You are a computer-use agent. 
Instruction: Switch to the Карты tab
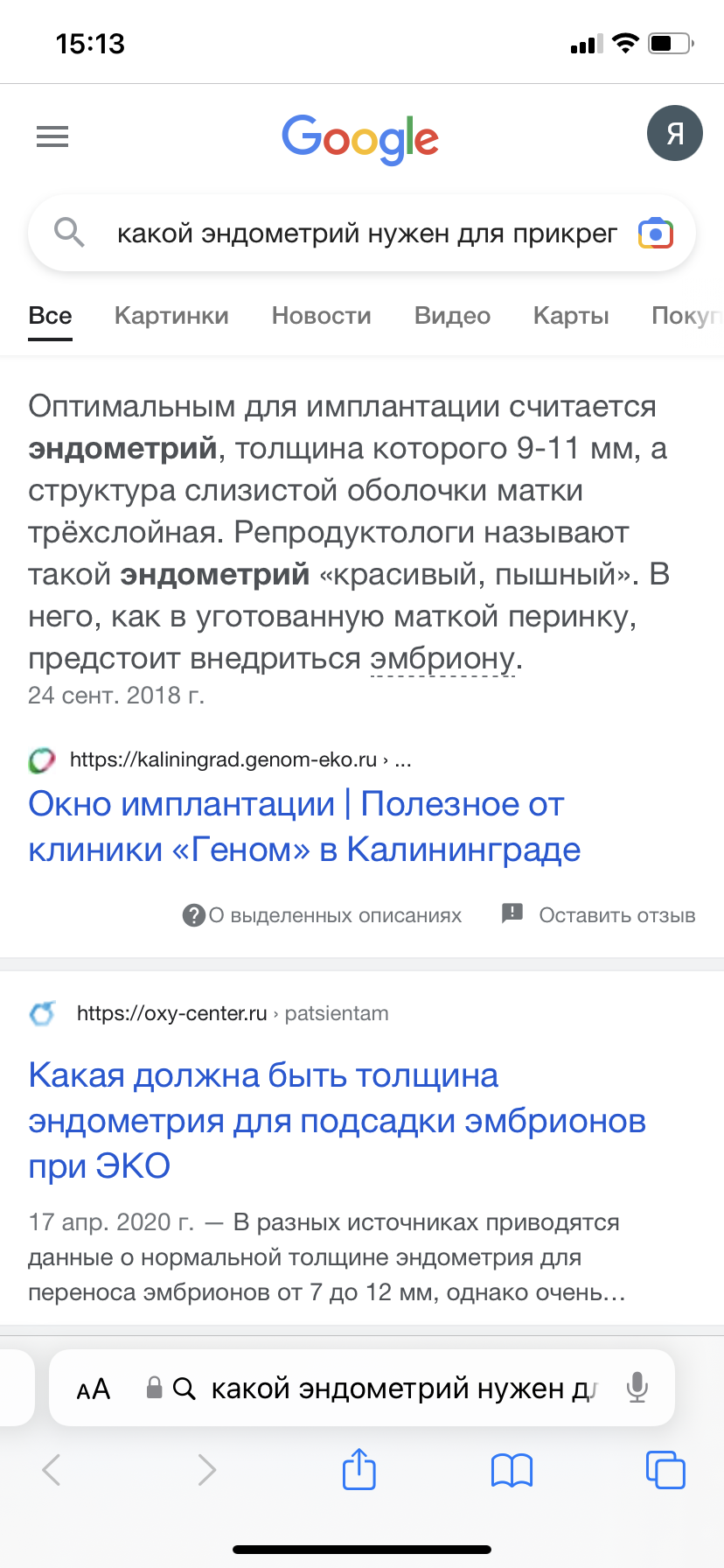coord(571,316)
